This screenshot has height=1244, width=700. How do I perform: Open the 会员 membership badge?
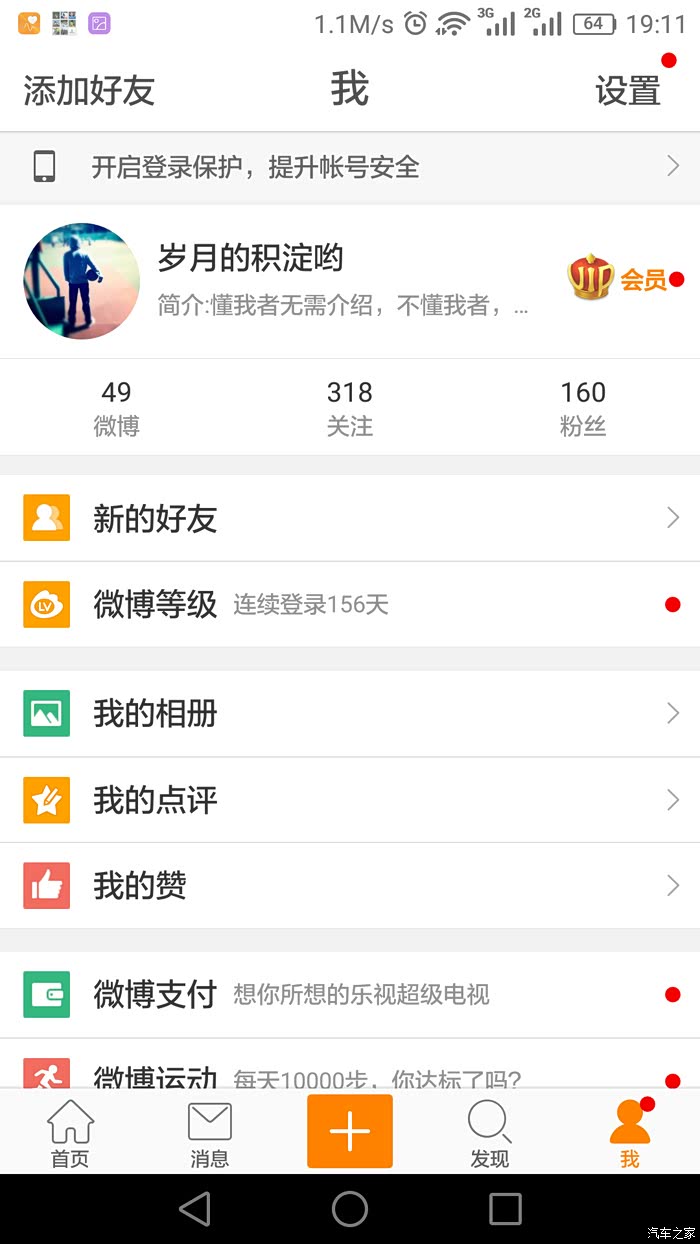click(618, 279)
